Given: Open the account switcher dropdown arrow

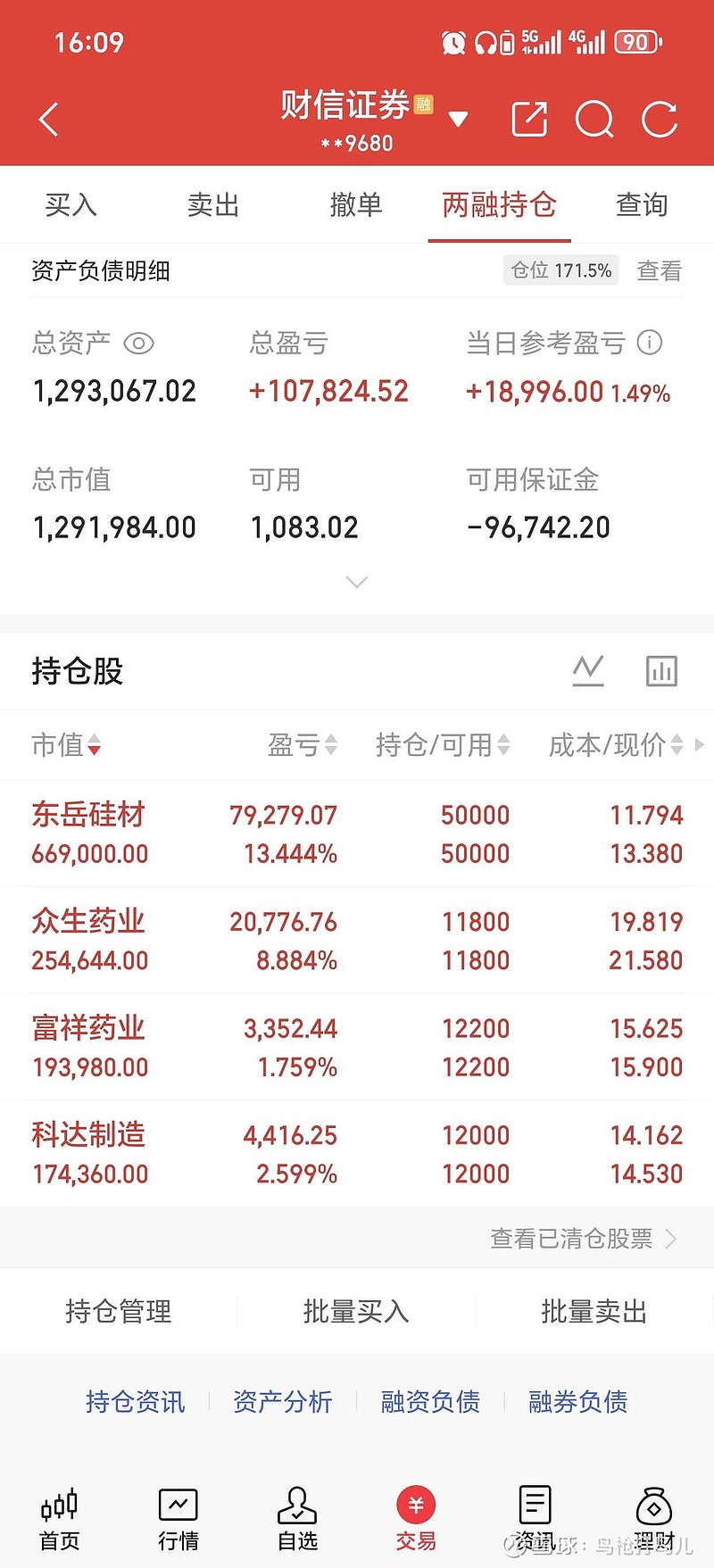Looking at the screenshot, I should click(458, 118).
